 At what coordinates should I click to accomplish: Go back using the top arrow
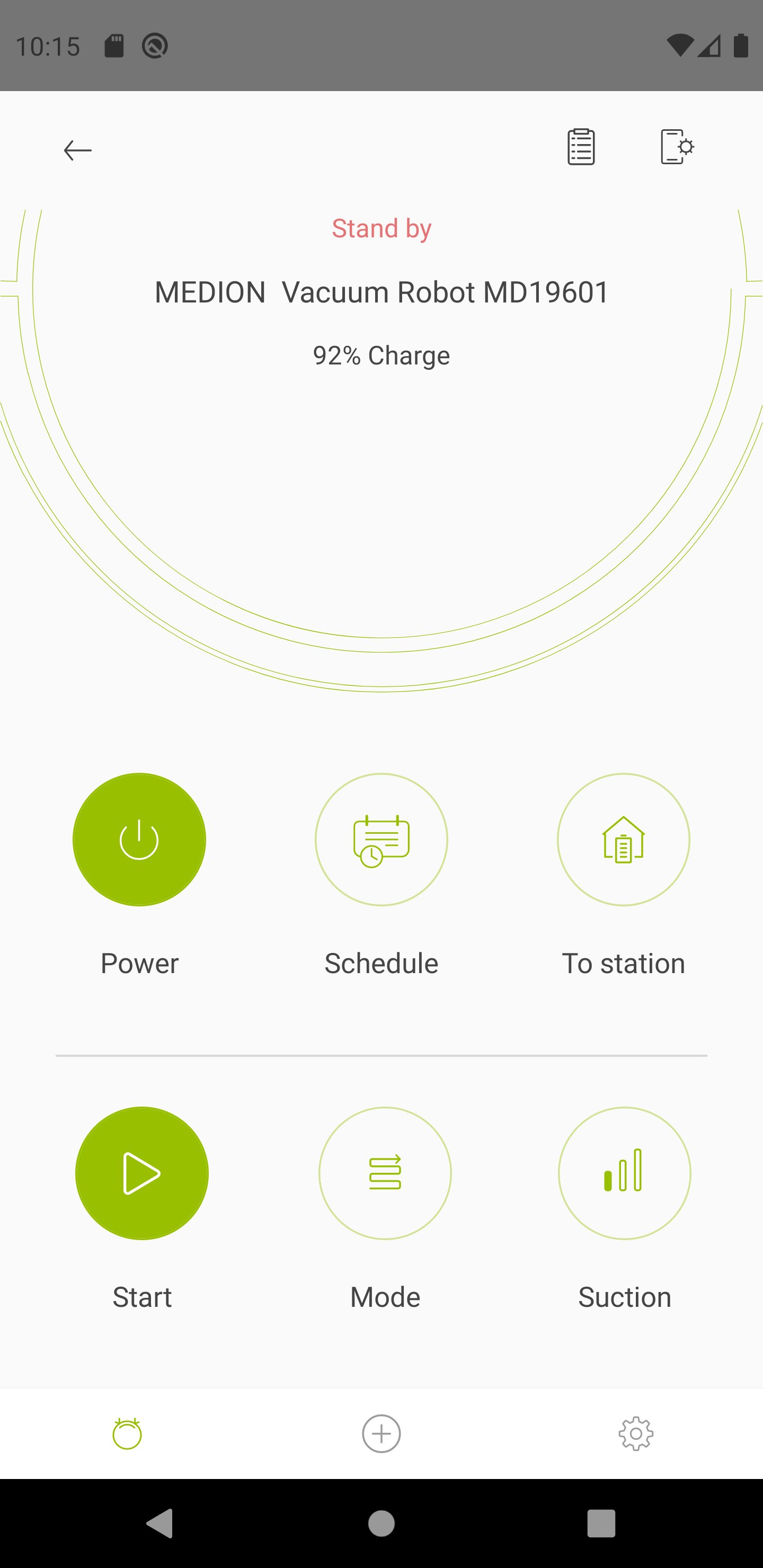click(x=77, y=150)
